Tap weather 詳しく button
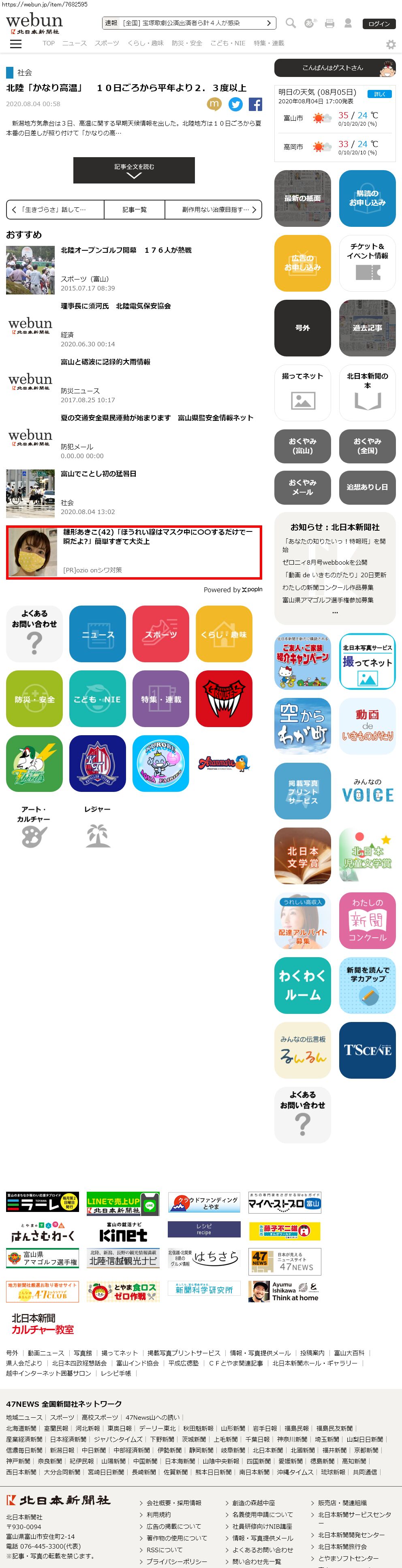This screenshot has height=1568, width=402. click(x=379, y=94)
